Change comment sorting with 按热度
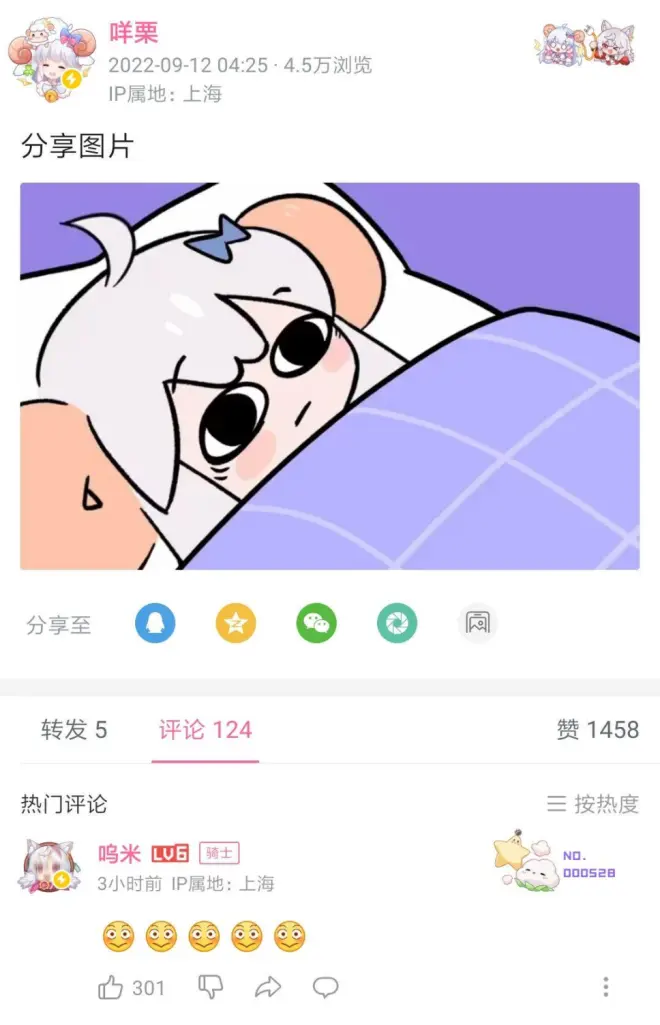The width and height of the screenshot is (660, 1025). [593, 804]
